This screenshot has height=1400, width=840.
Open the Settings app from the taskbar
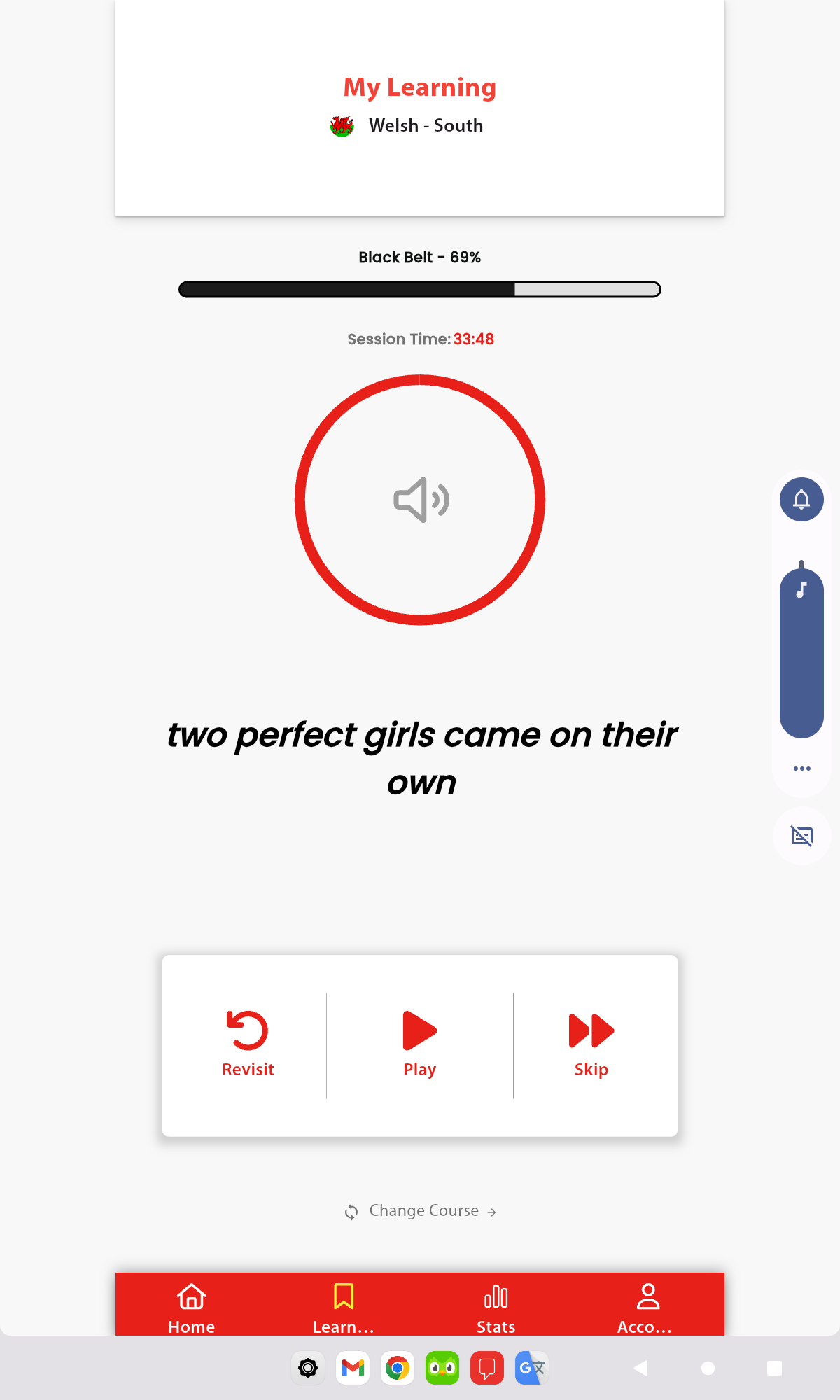(x=308, y=1368)
